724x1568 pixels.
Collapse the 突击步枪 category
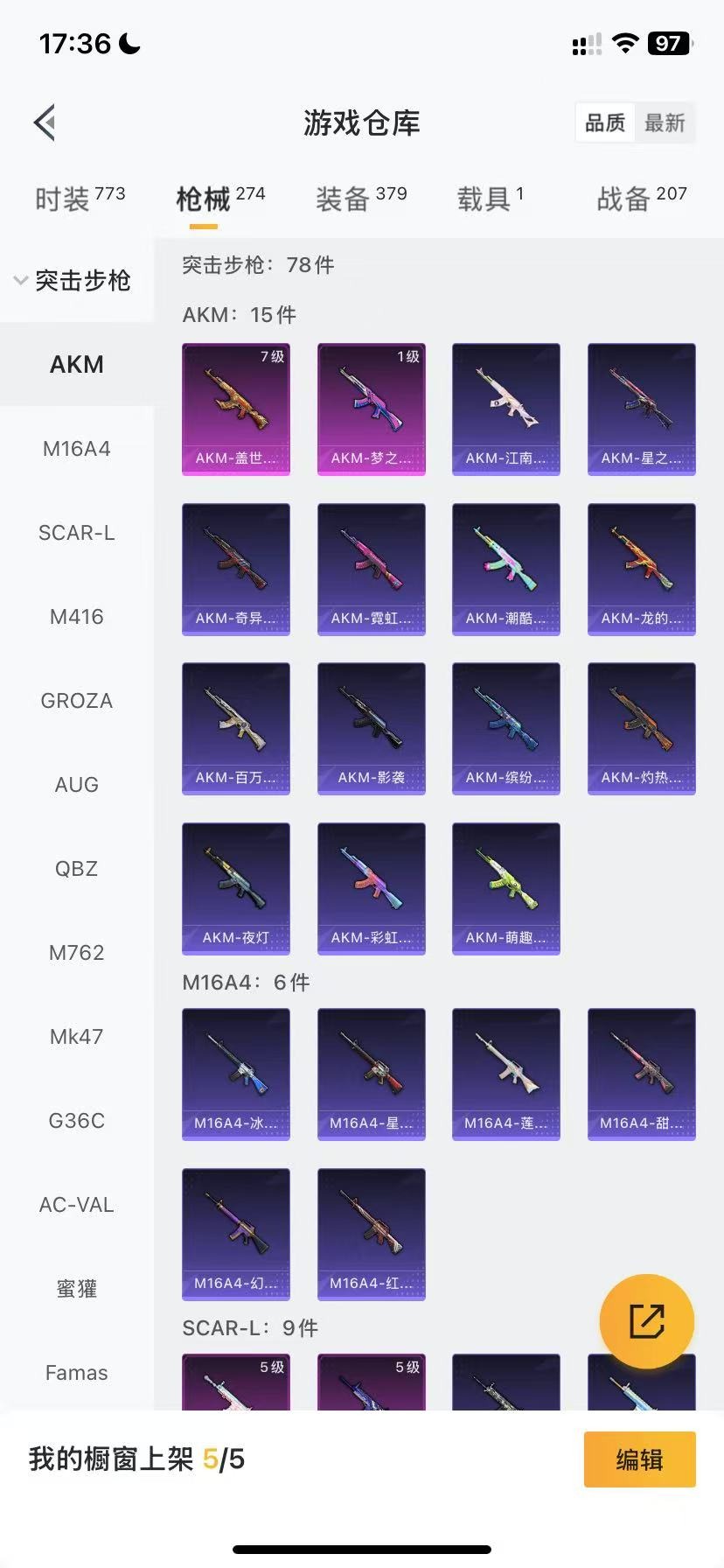point(73,281)
